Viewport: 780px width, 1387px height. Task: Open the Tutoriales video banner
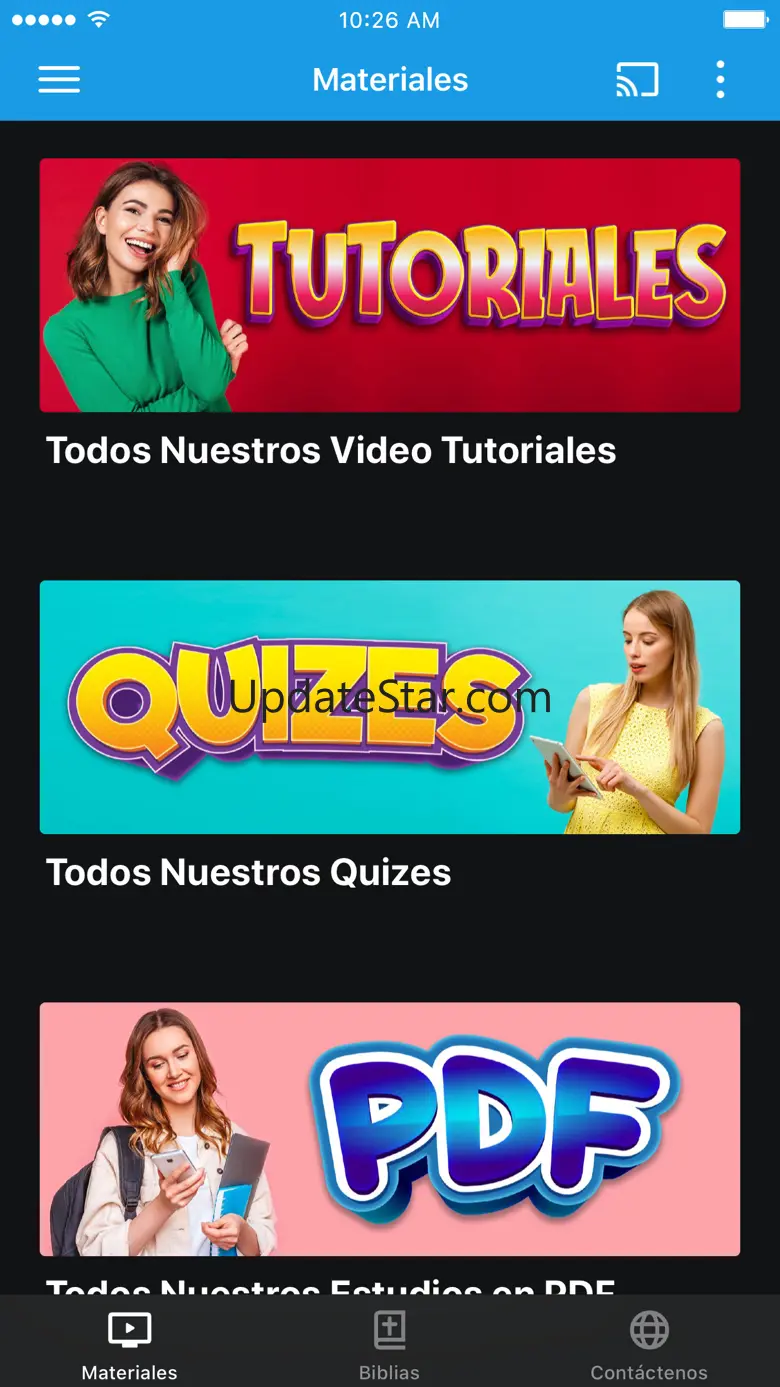pyautogui.click(x=390, y=285)
